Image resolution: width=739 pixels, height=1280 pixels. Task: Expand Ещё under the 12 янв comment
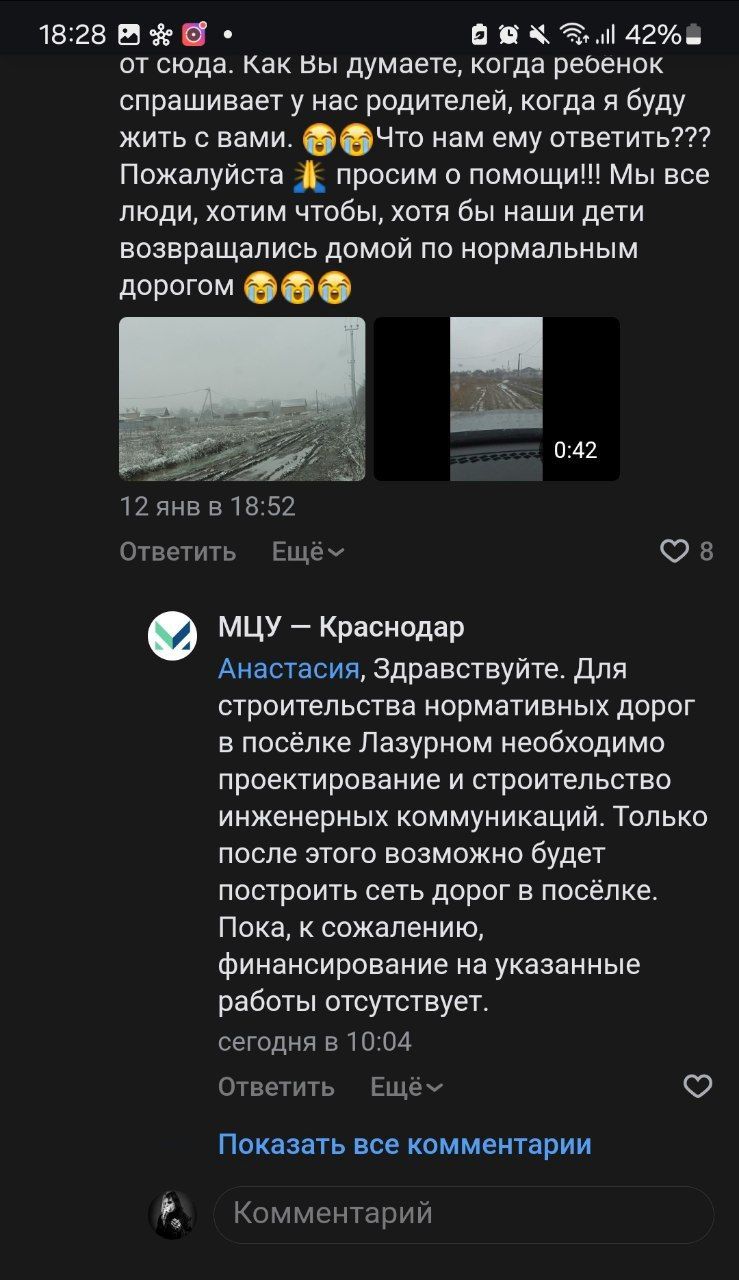click(x=307, y=551)
